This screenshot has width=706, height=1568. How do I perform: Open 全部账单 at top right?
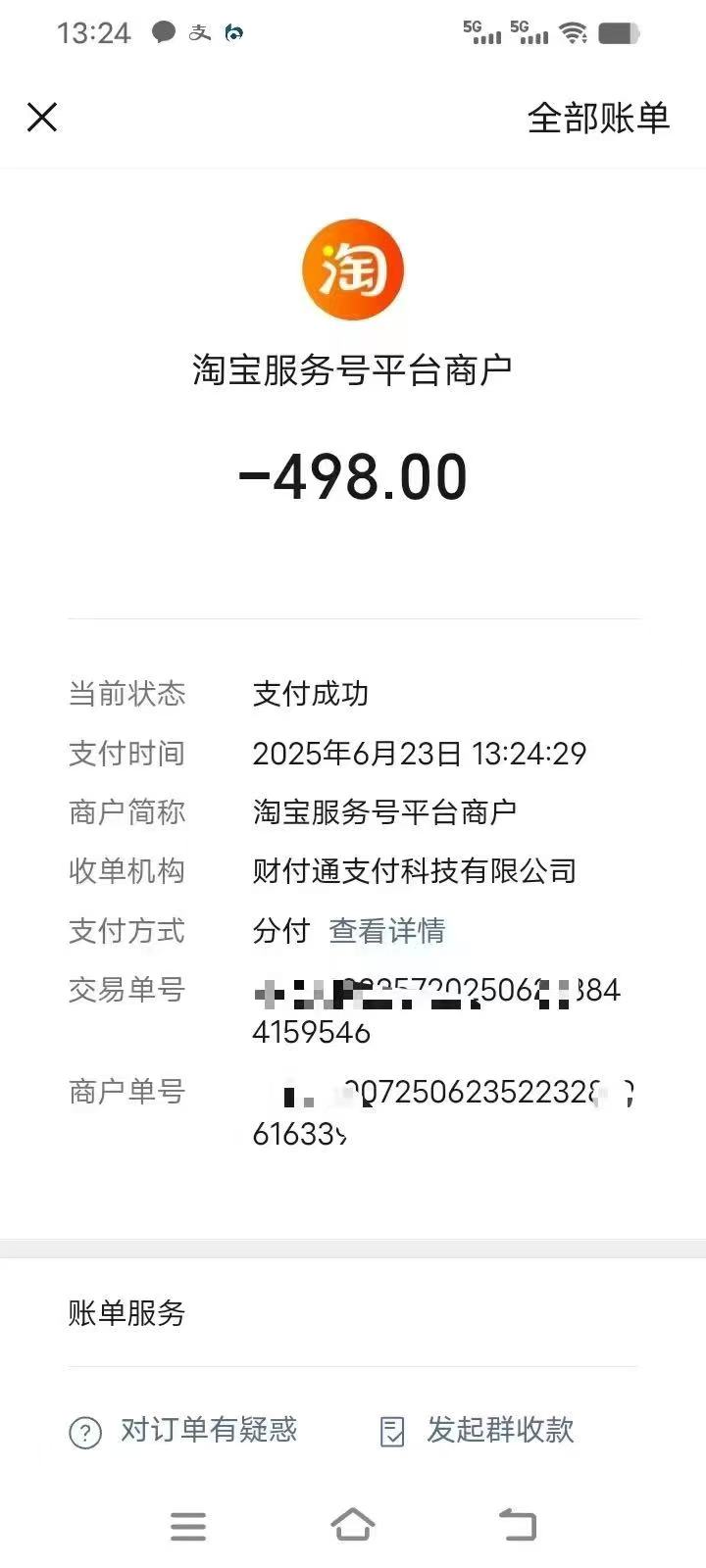[x=598, y=117]
